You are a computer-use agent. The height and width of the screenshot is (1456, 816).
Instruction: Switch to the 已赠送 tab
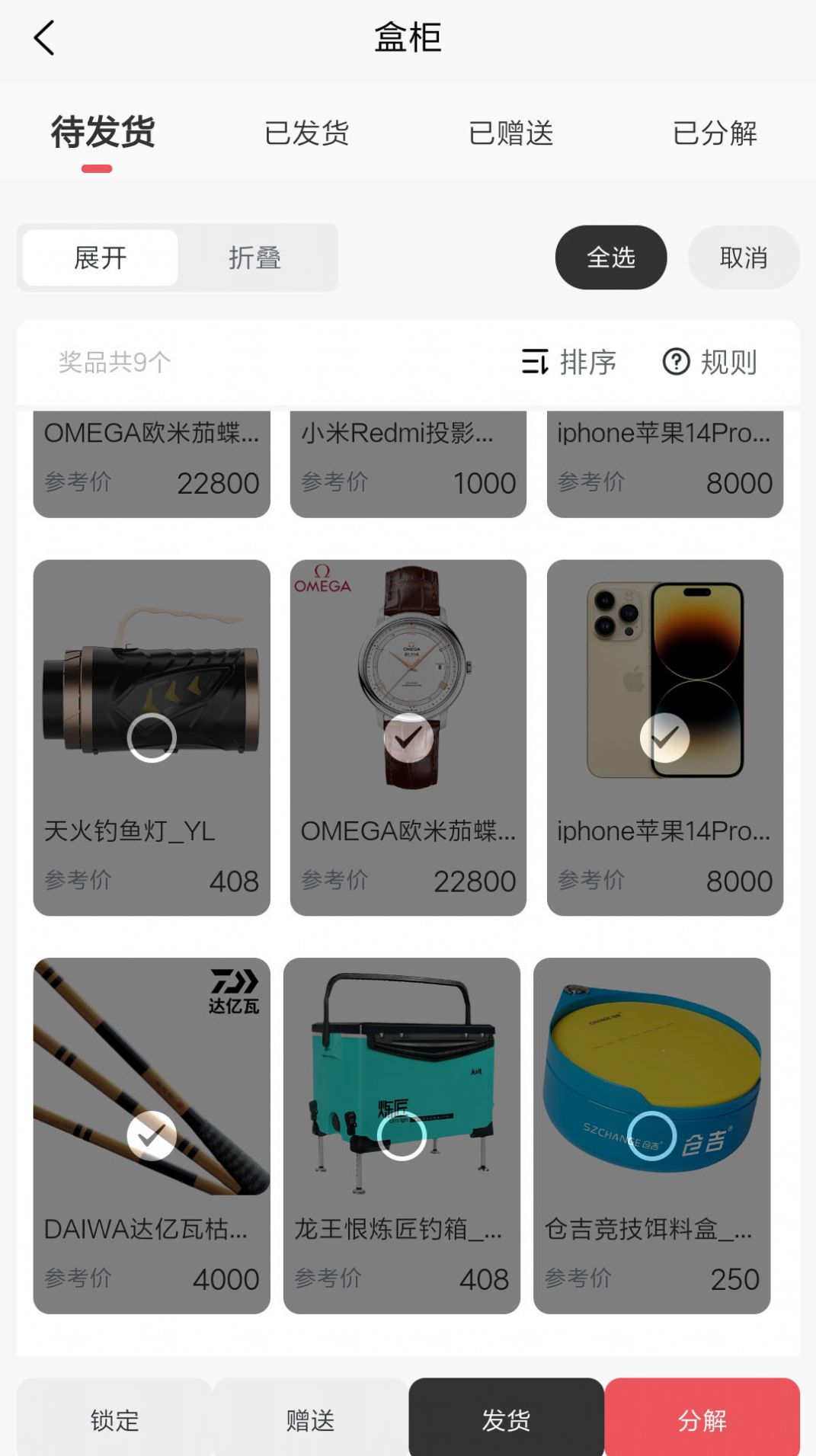[x=511, y=133]
